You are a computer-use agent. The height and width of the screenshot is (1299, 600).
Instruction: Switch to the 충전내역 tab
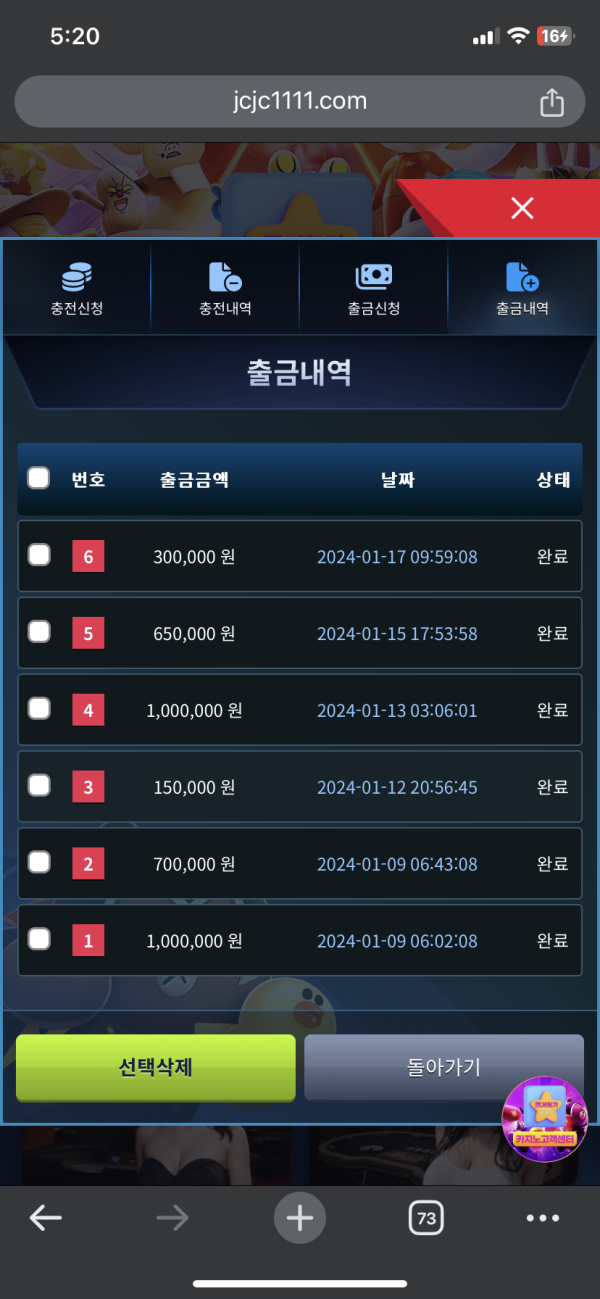point(225,287)
